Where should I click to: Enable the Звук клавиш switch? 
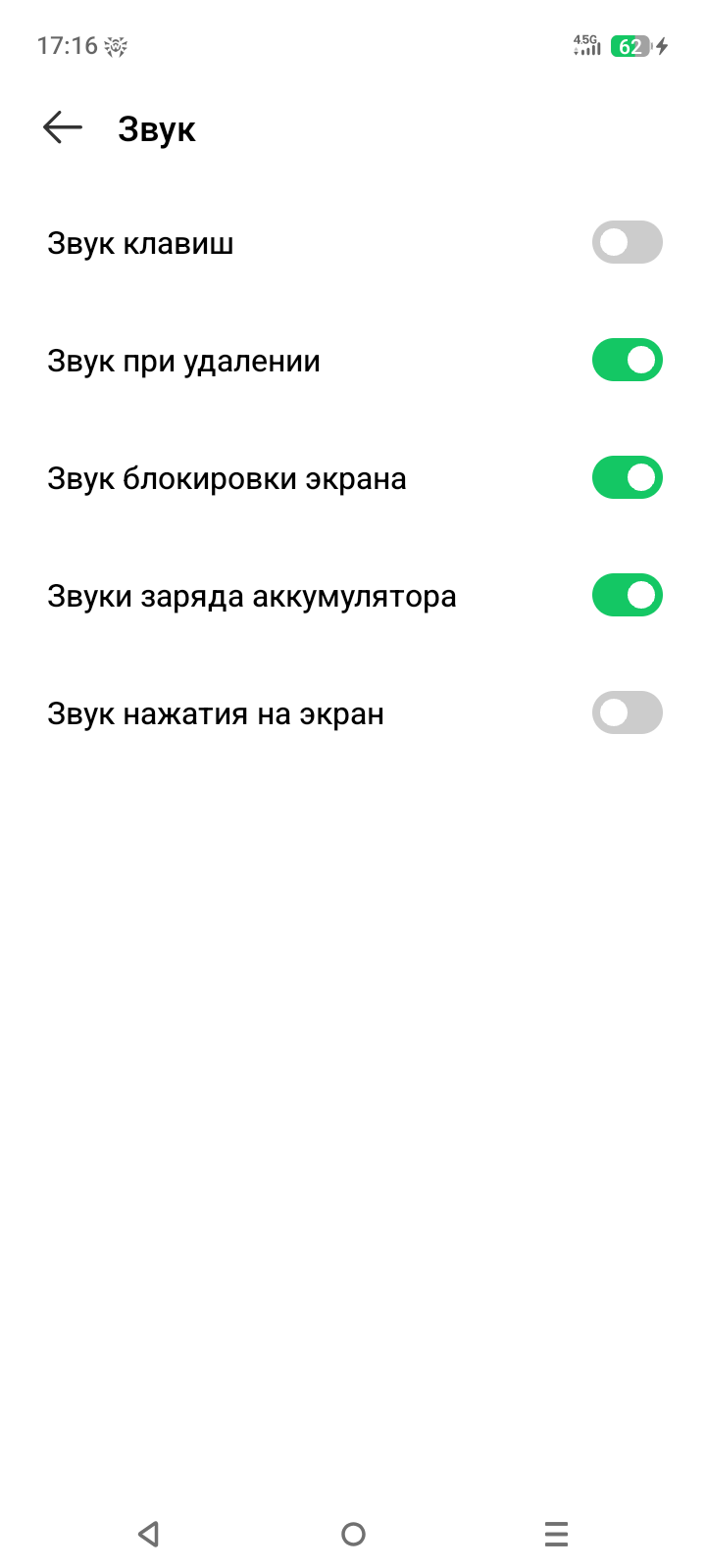click(627, 243)
